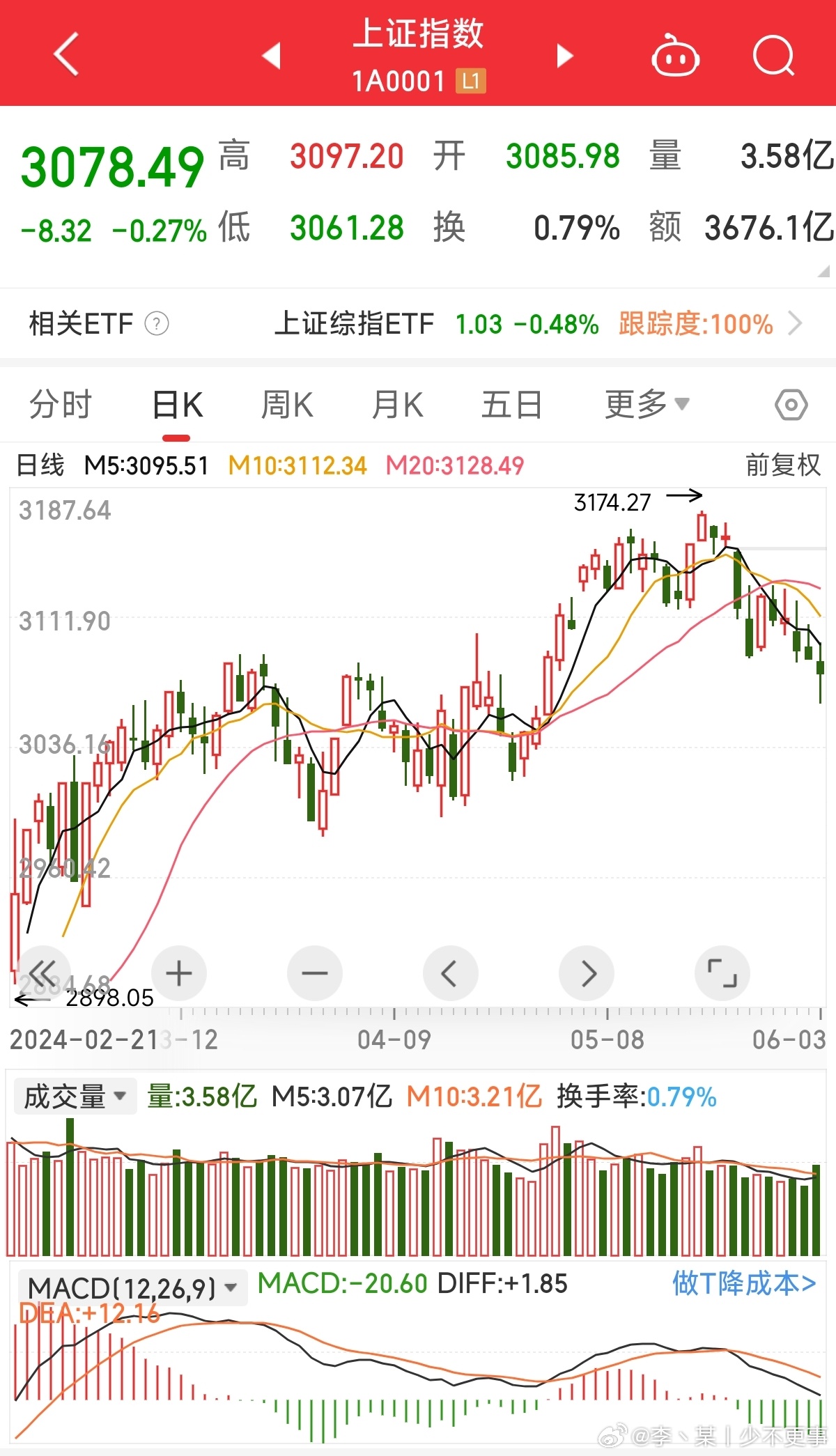Select the 日K tab
The image size is (836, 1456).
[x=178, y=405]
